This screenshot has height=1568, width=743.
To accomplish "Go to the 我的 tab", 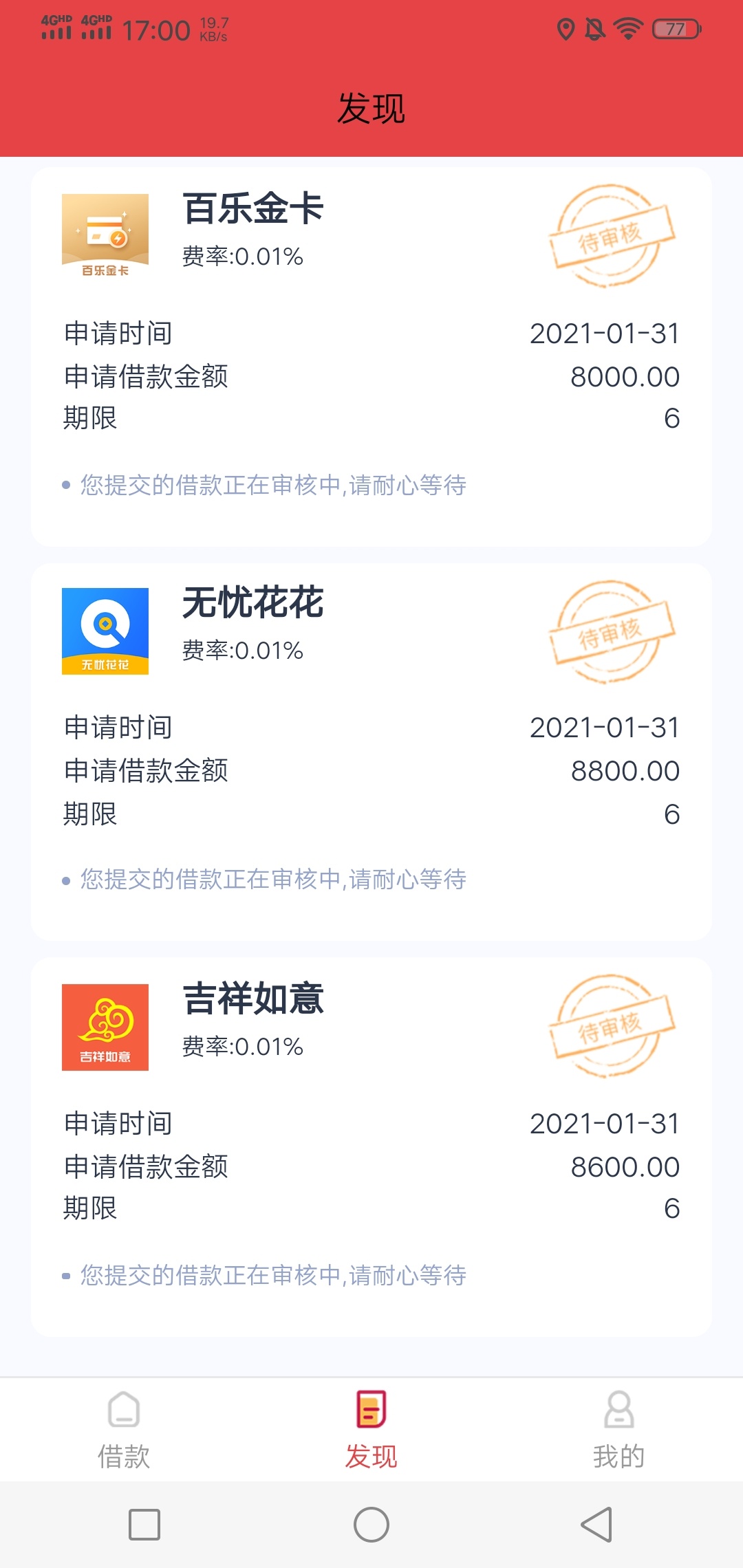I will (619, 1429).
